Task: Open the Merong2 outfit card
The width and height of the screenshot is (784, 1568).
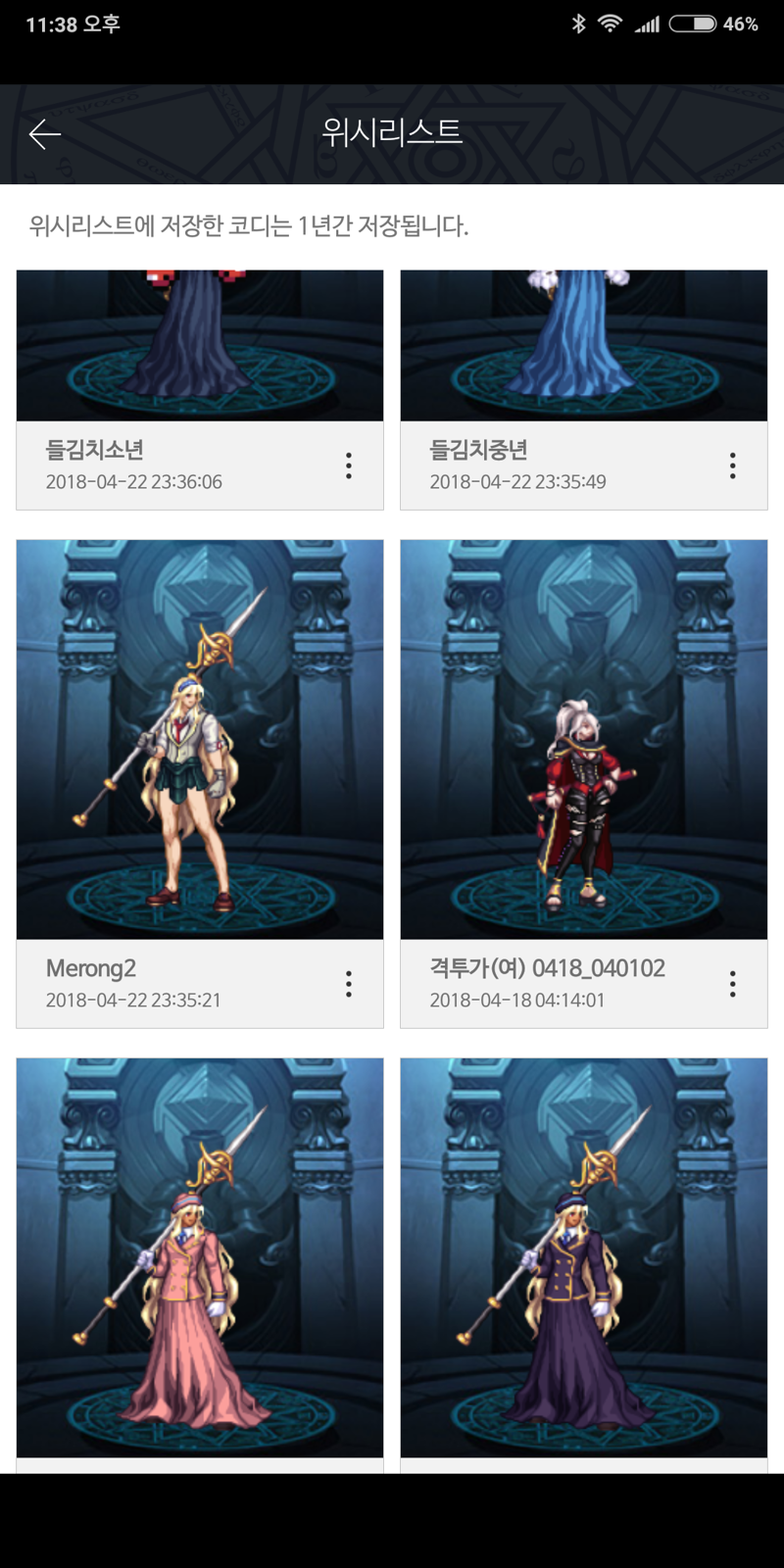Action: [x=200, y=740]
